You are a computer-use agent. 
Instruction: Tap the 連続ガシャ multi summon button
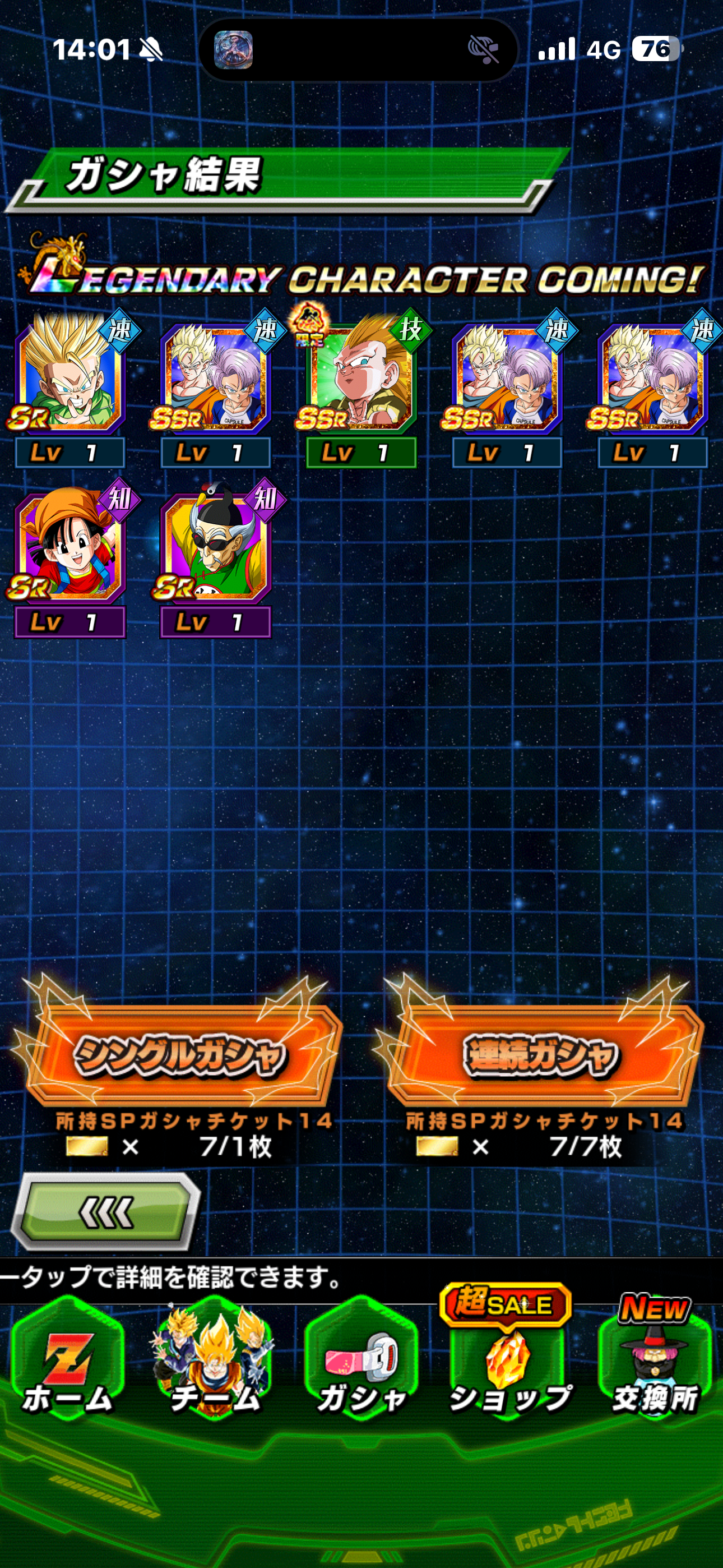540,1055
